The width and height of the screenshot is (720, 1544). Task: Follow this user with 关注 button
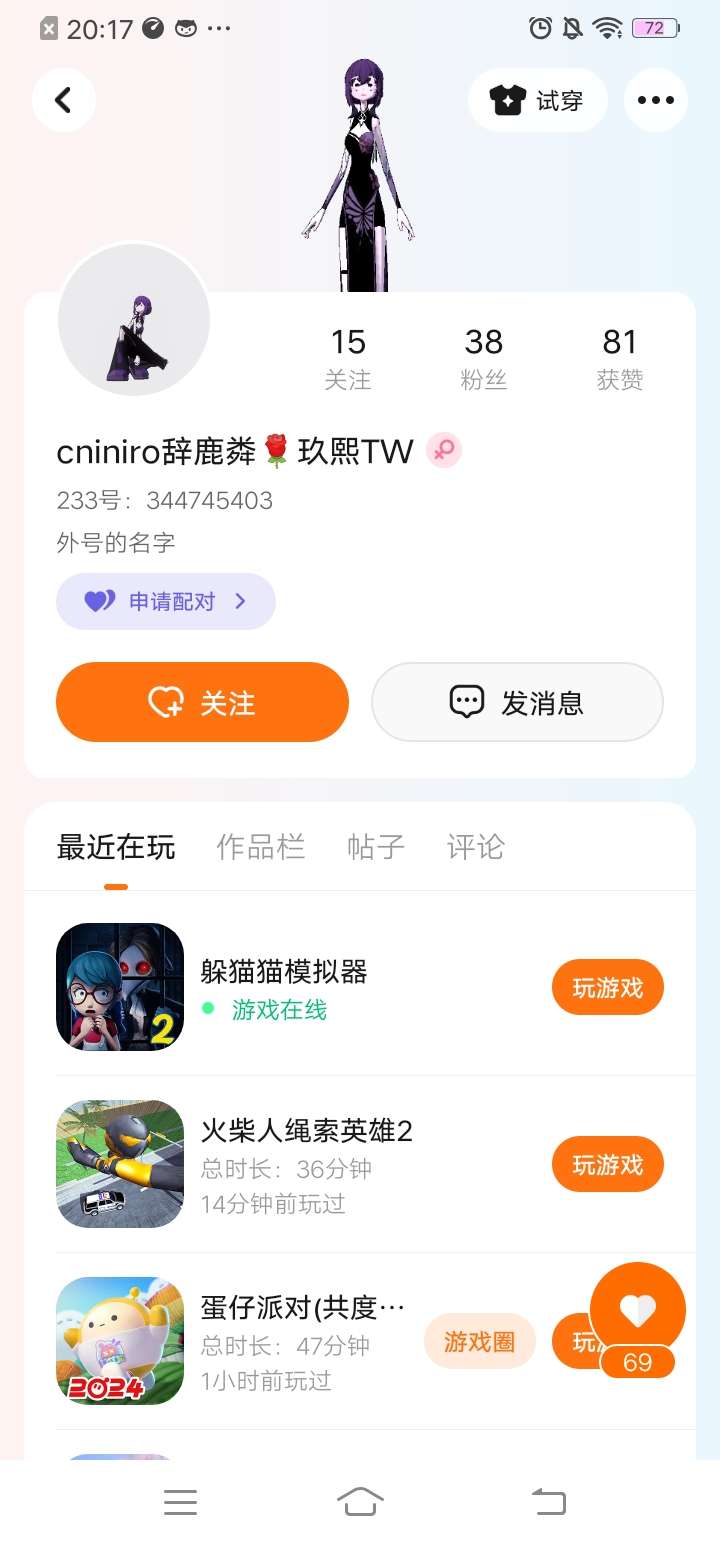pos(202,702)
